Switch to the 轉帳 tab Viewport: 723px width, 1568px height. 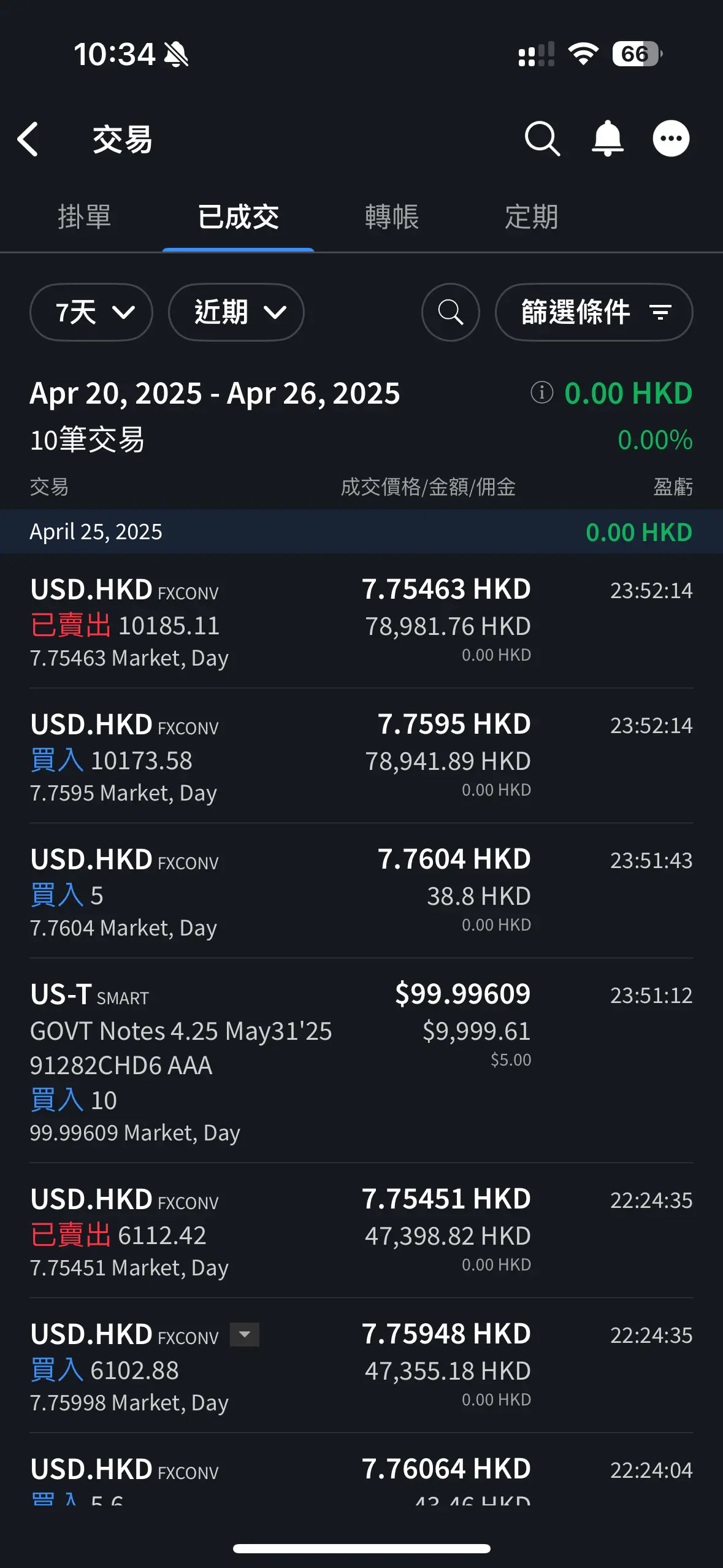(392, 217)
